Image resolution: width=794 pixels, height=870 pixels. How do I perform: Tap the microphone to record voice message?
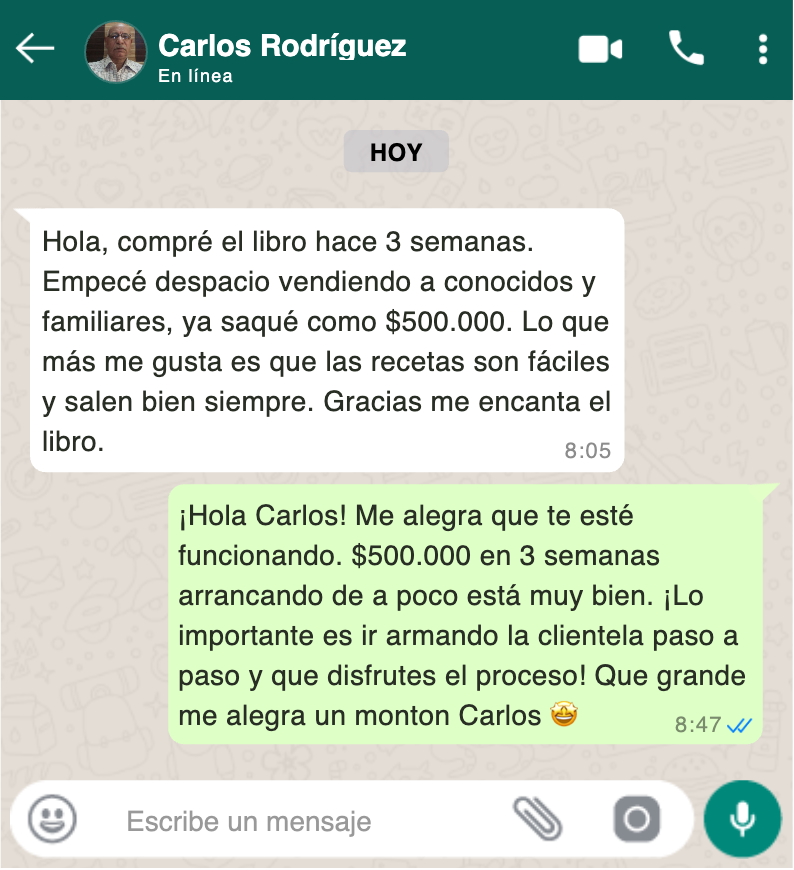point(742,820)
